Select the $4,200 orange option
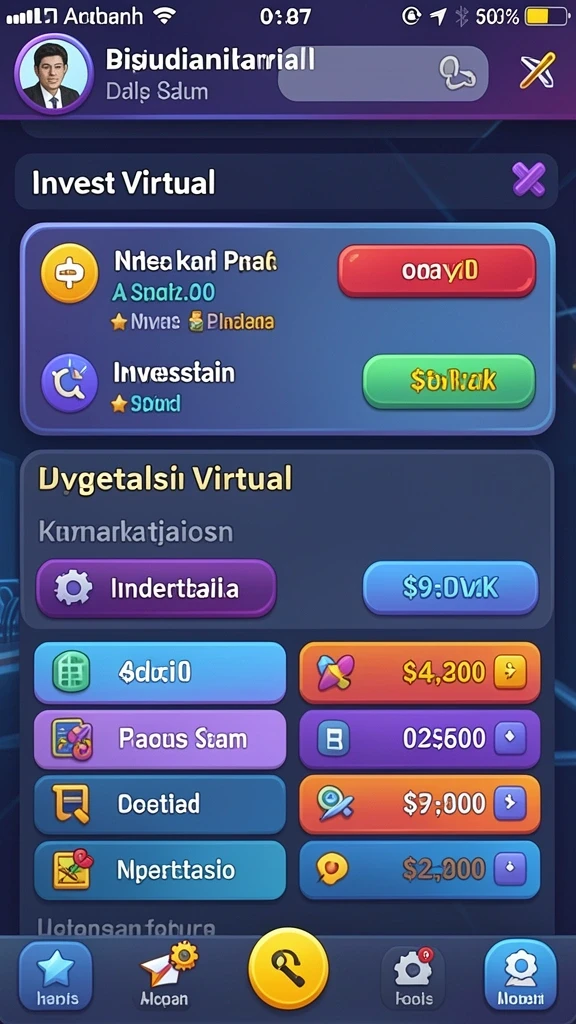The image size is (576, 1024). [x=420, y=672]
